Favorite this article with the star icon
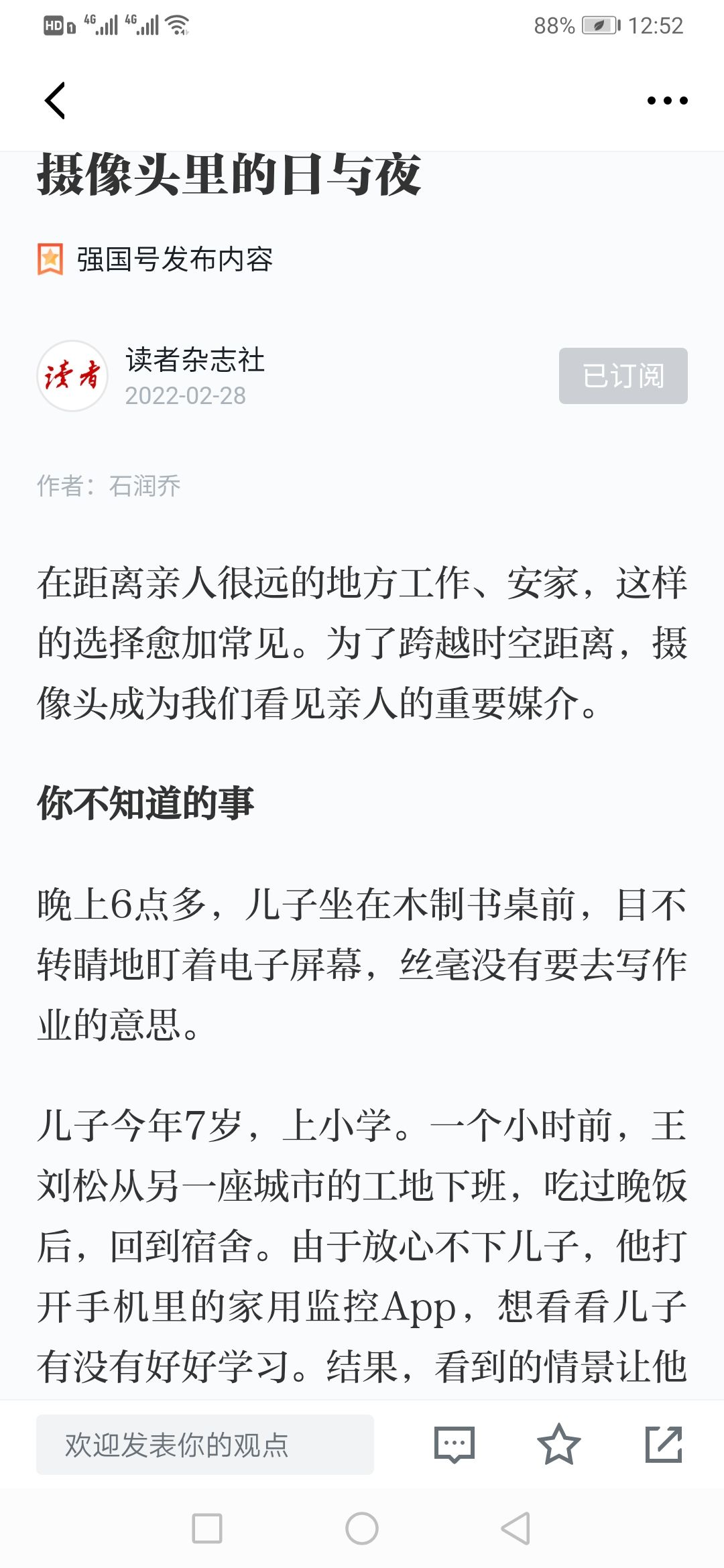The width and height of the screenshot is (724, 1568). point(559,1444)
